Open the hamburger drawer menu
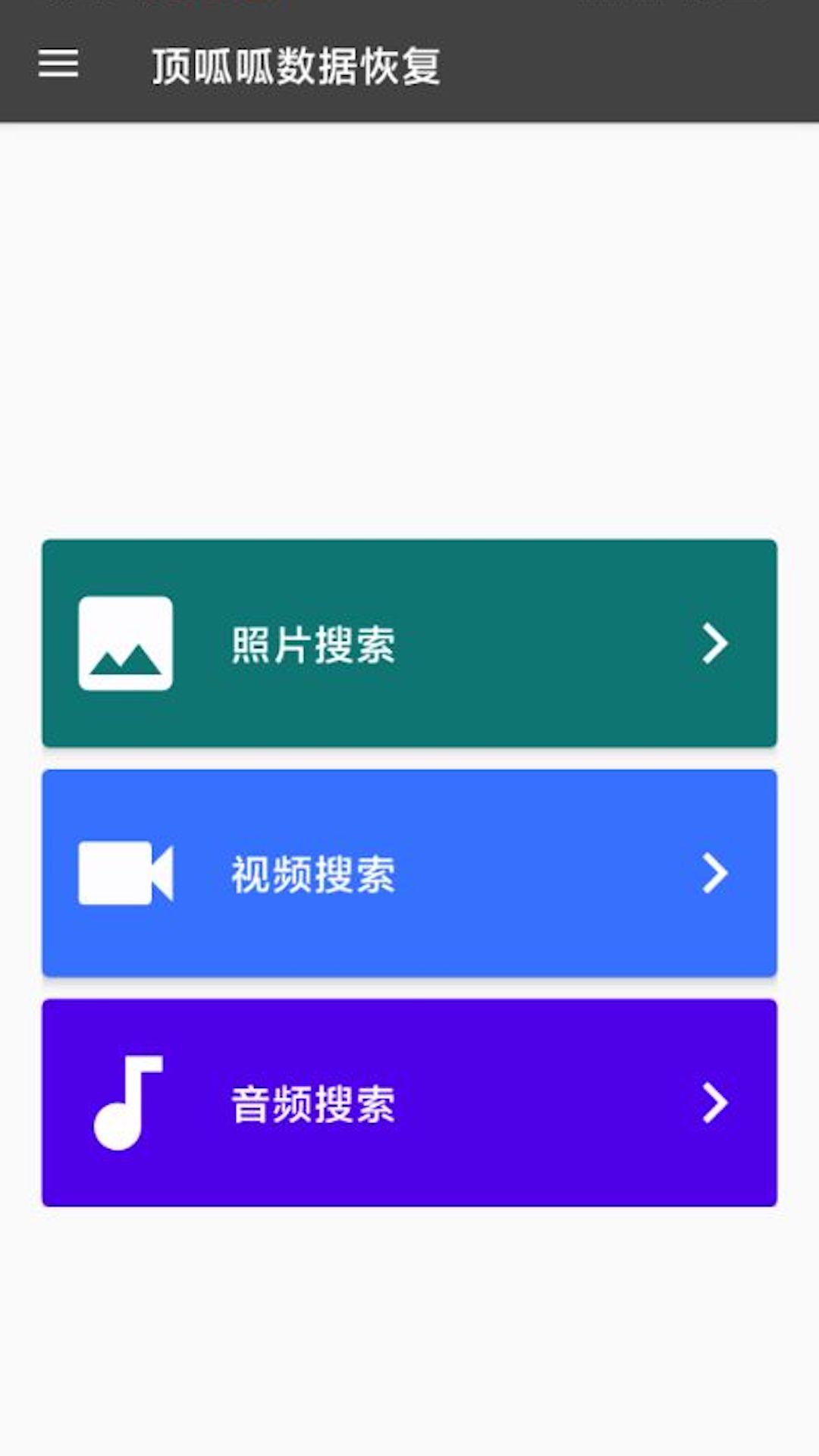The image size is (819, 1456). [x=58, y=64]
